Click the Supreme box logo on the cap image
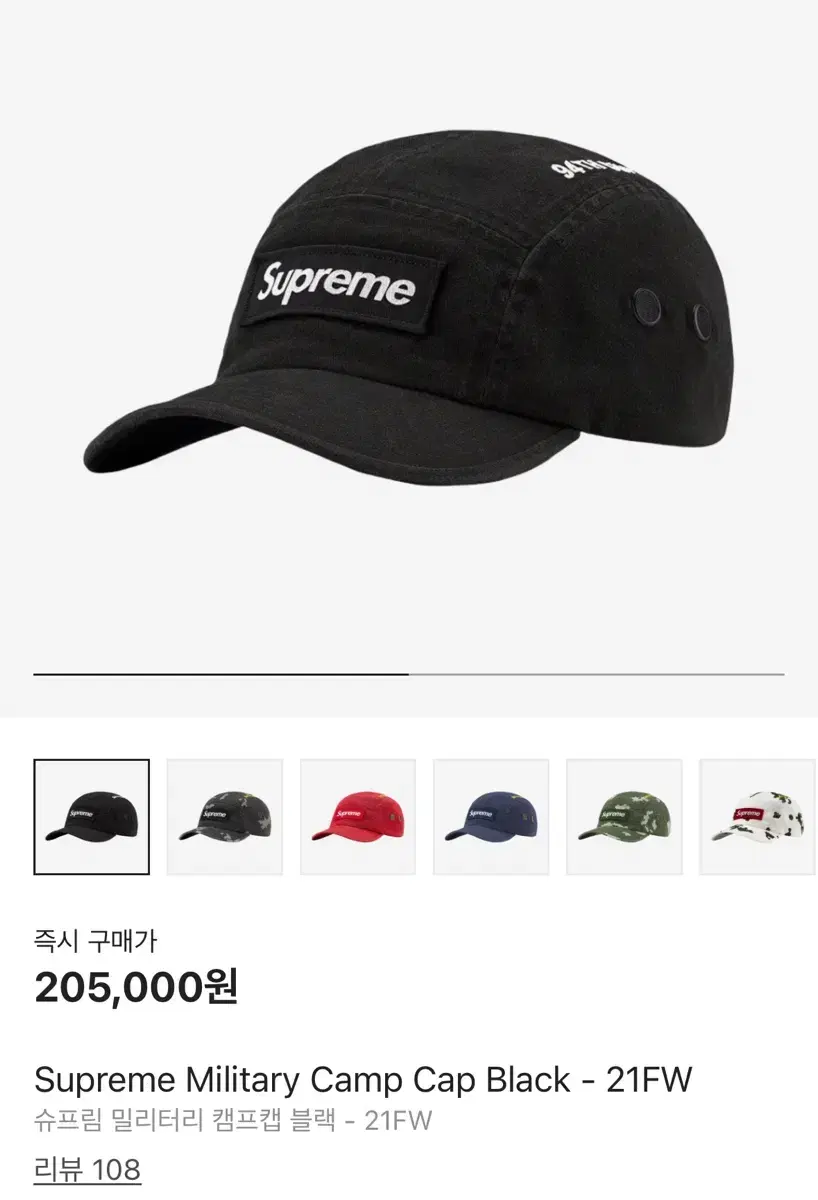 click(x=335, y=288)
